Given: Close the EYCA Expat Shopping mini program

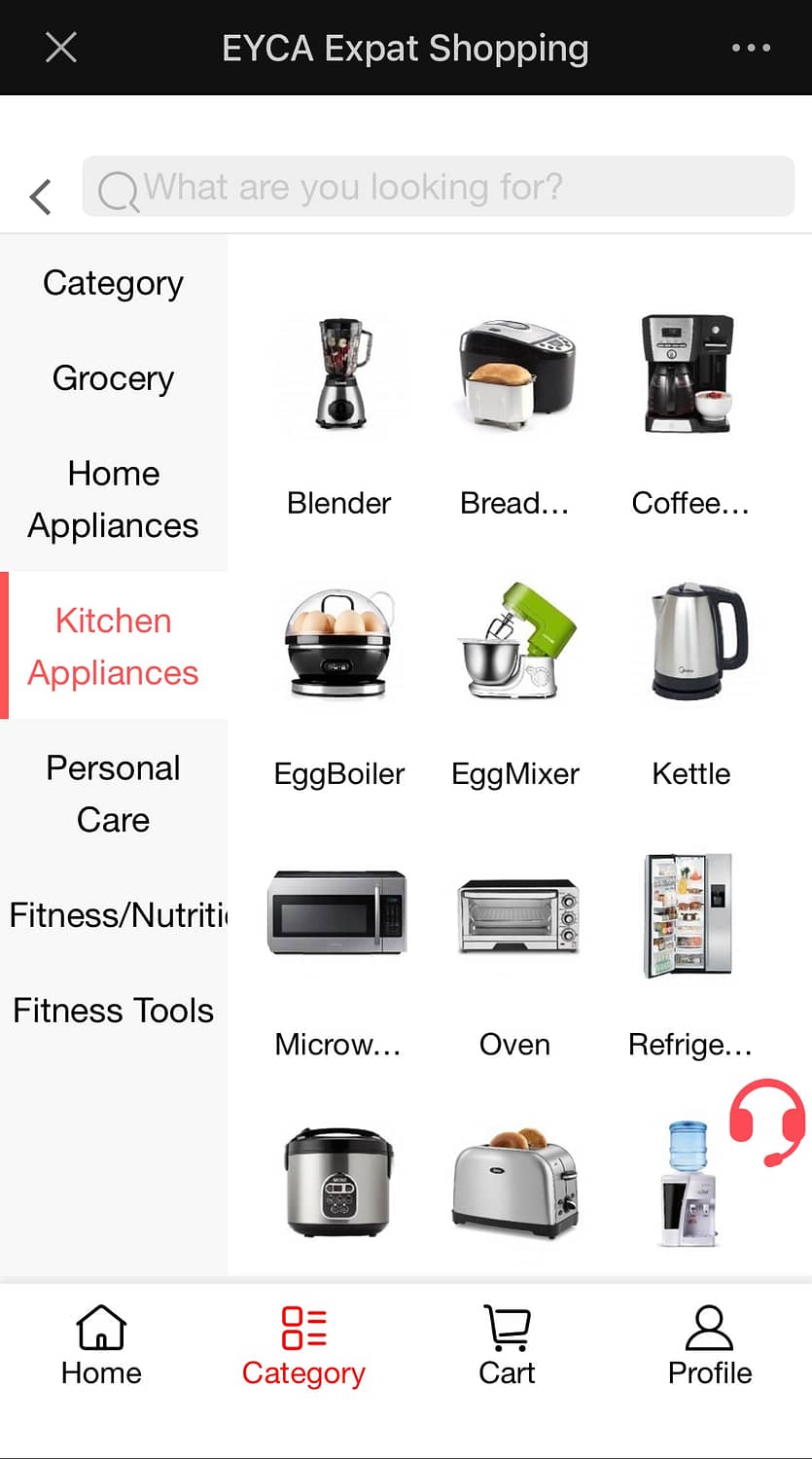Looking at the screenshot, I should [61, 48].
